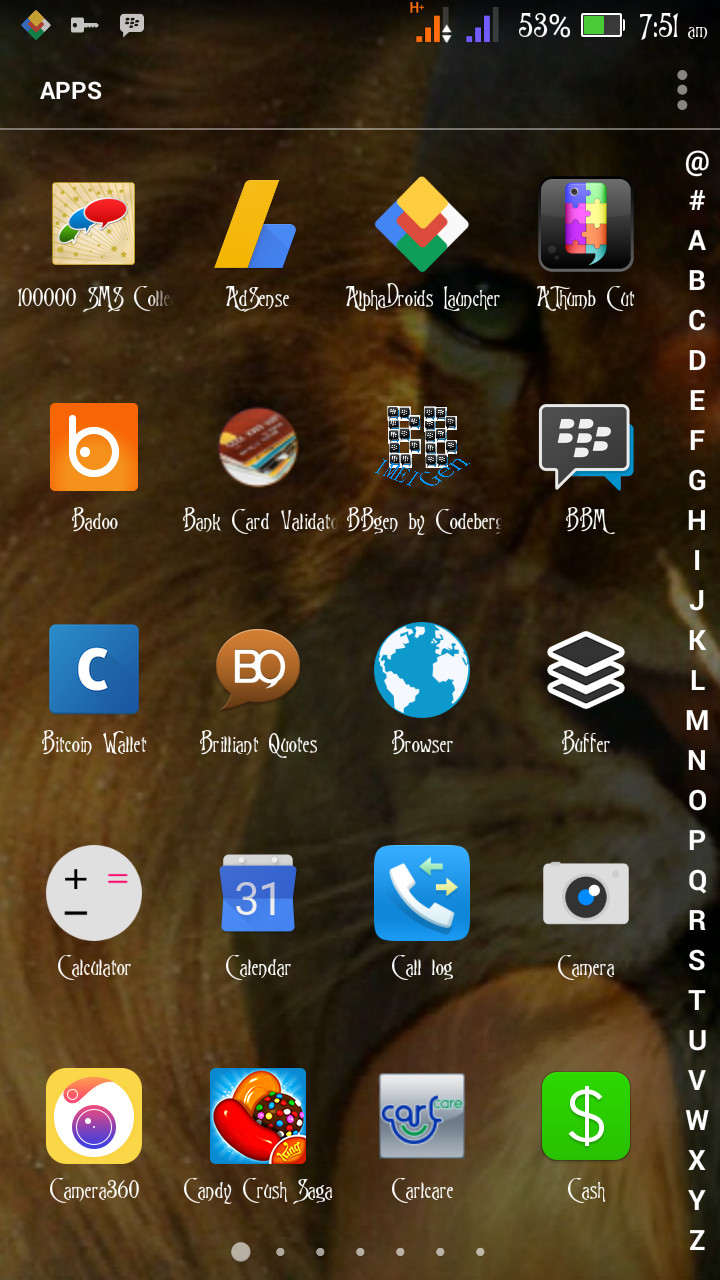Open AlphaDroids Launcher
This screenshot has height=1280, width=720.
click(x=422, y=225)
